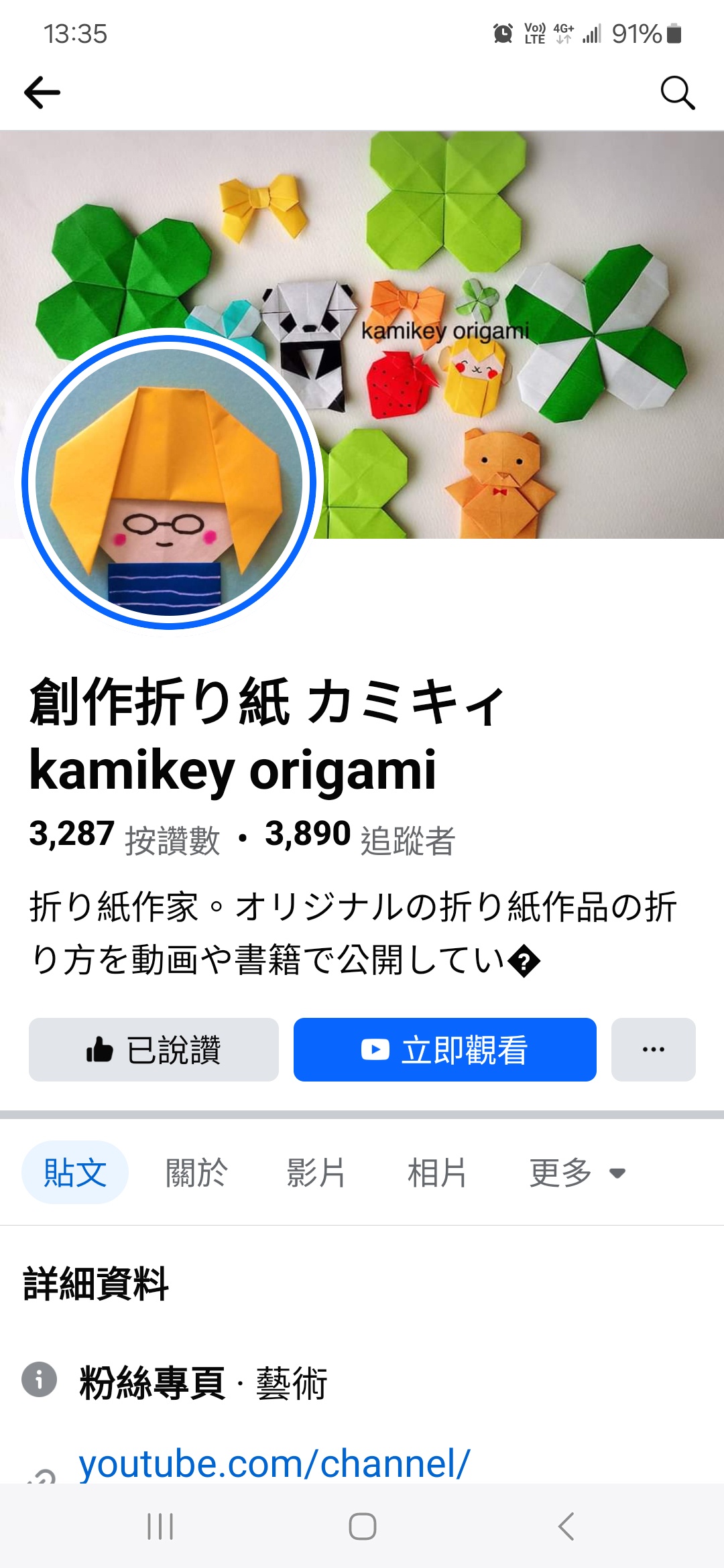The height and width of the screenshot is (1568, 724).
Task: Tap the 已說讚 liked button
Action: coord(154,1049)
